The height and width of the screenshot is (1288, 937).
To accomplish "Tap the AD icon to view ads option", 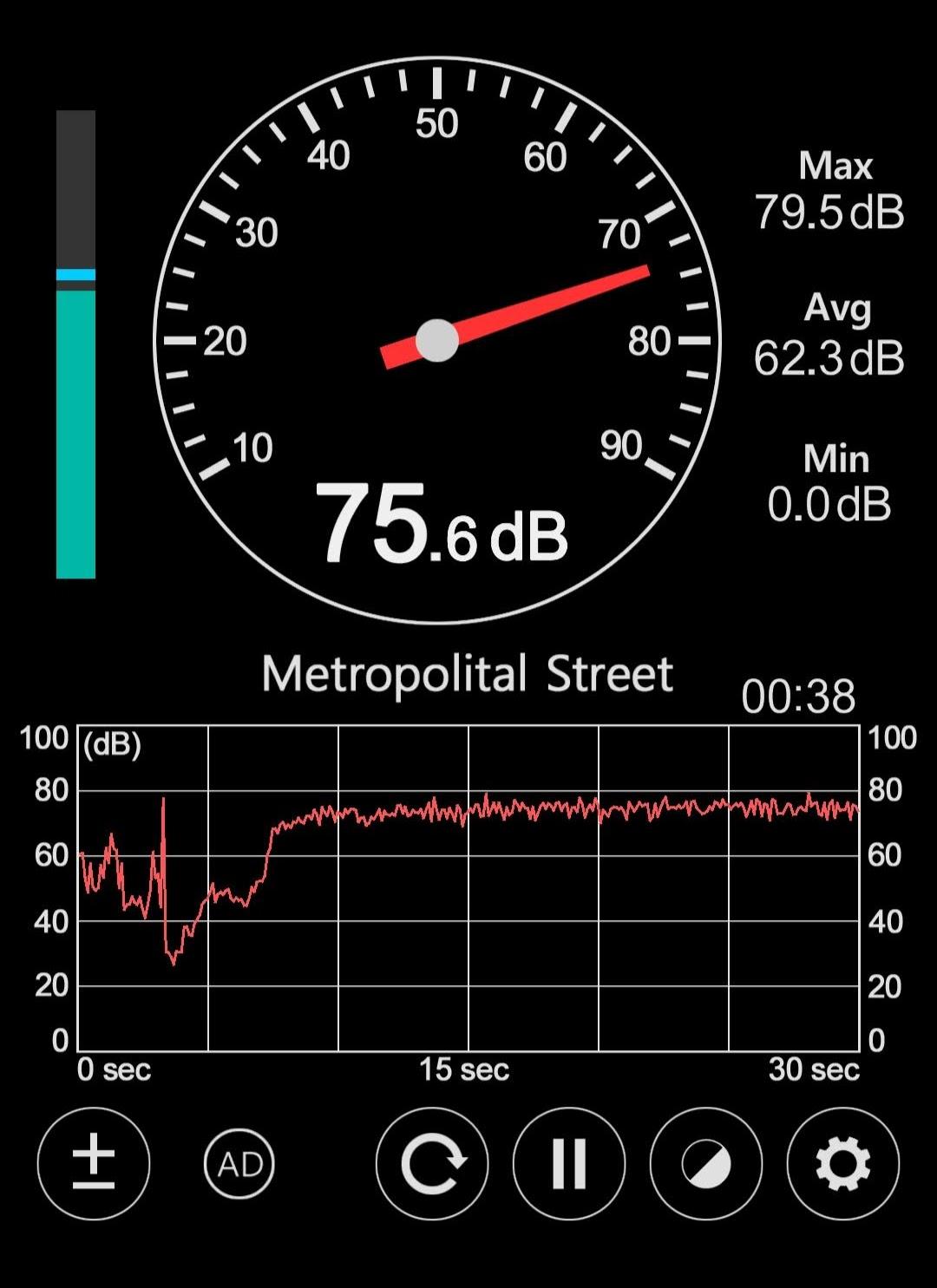I will click(240, 1162).
